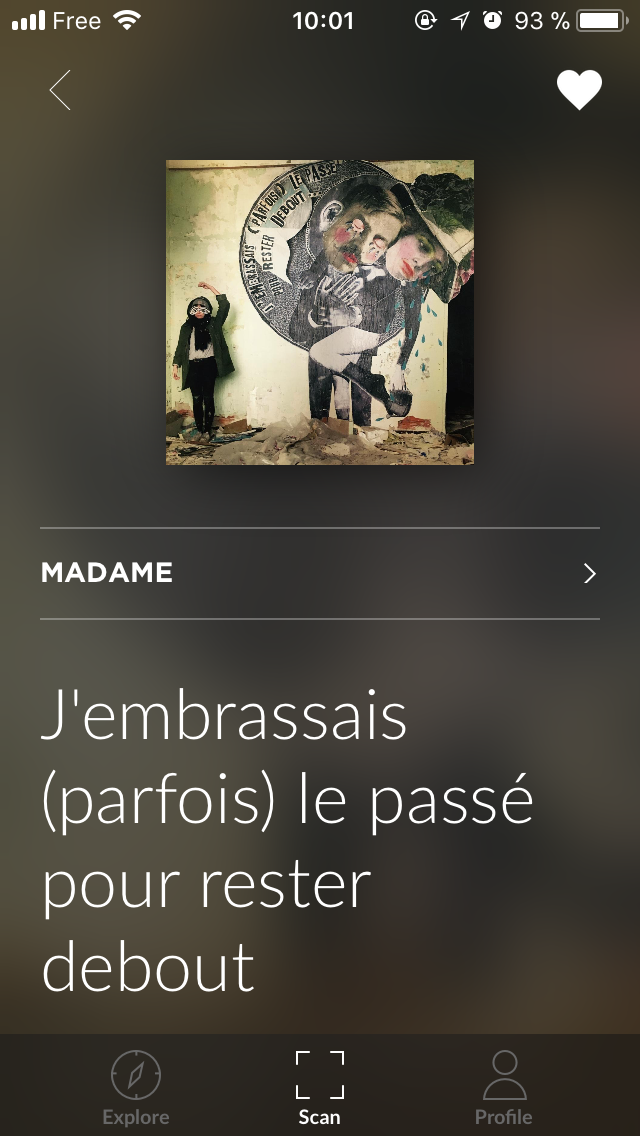Select the Scan tab
Image resolution: width=640 pixels, height=1136 pixels.
[x=320, y=1088]
